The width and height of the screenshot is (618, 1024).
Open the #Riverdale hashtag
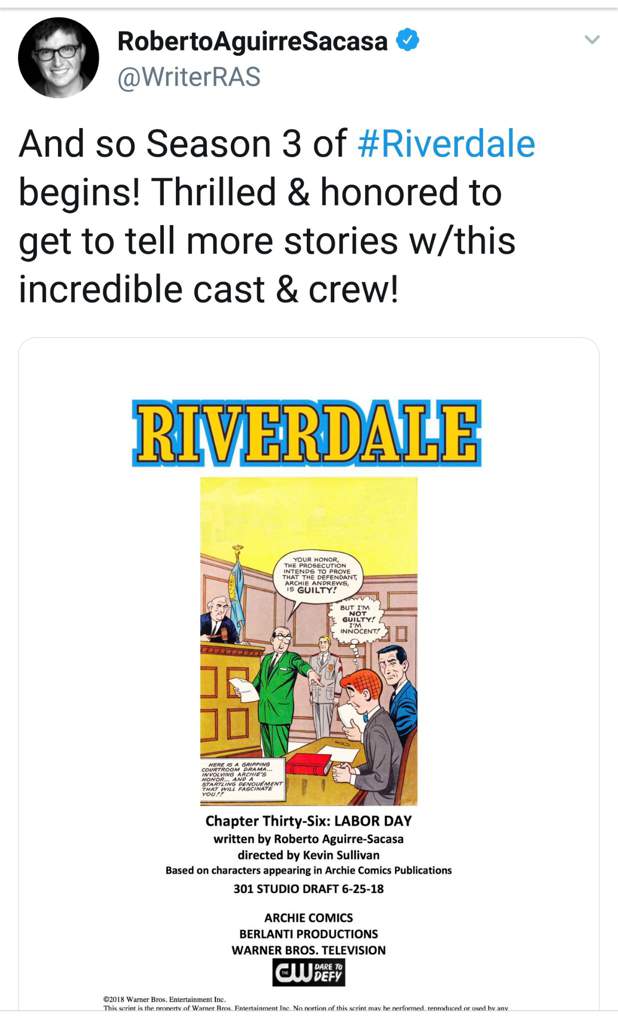[446, 144]
